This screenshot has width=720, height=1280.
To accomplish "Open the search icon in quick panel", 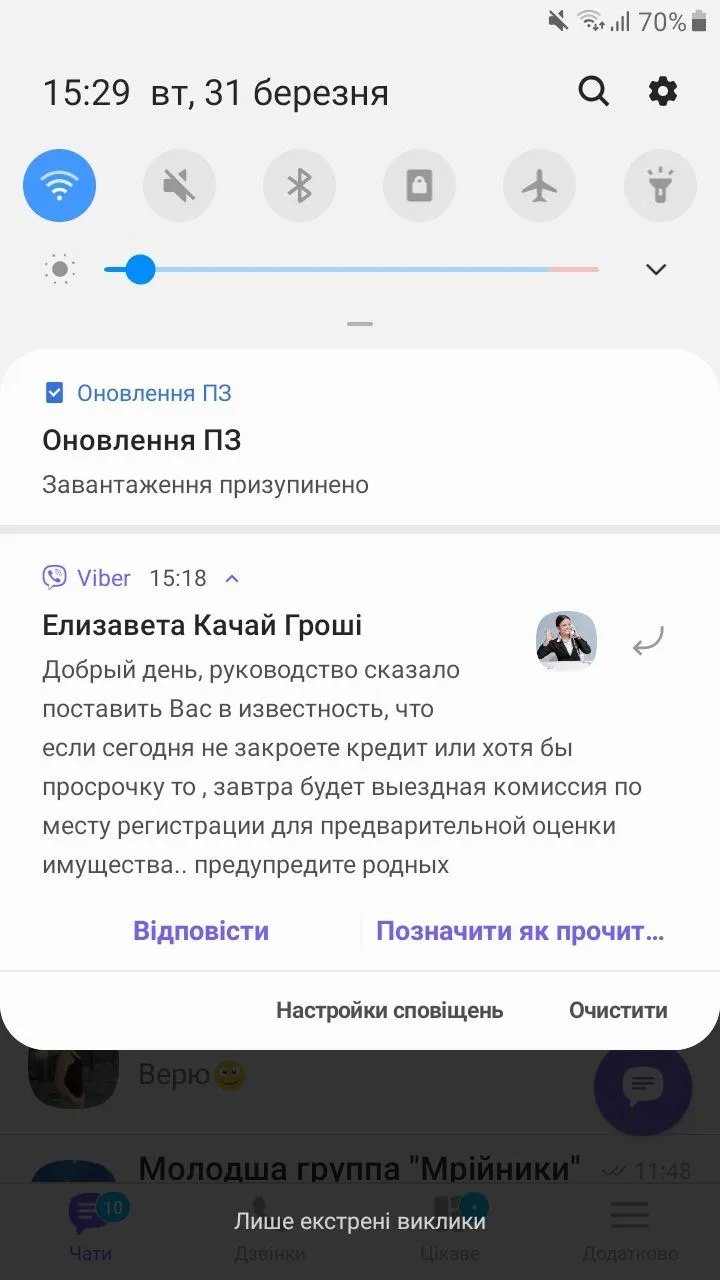I will (x=593, y=92).
